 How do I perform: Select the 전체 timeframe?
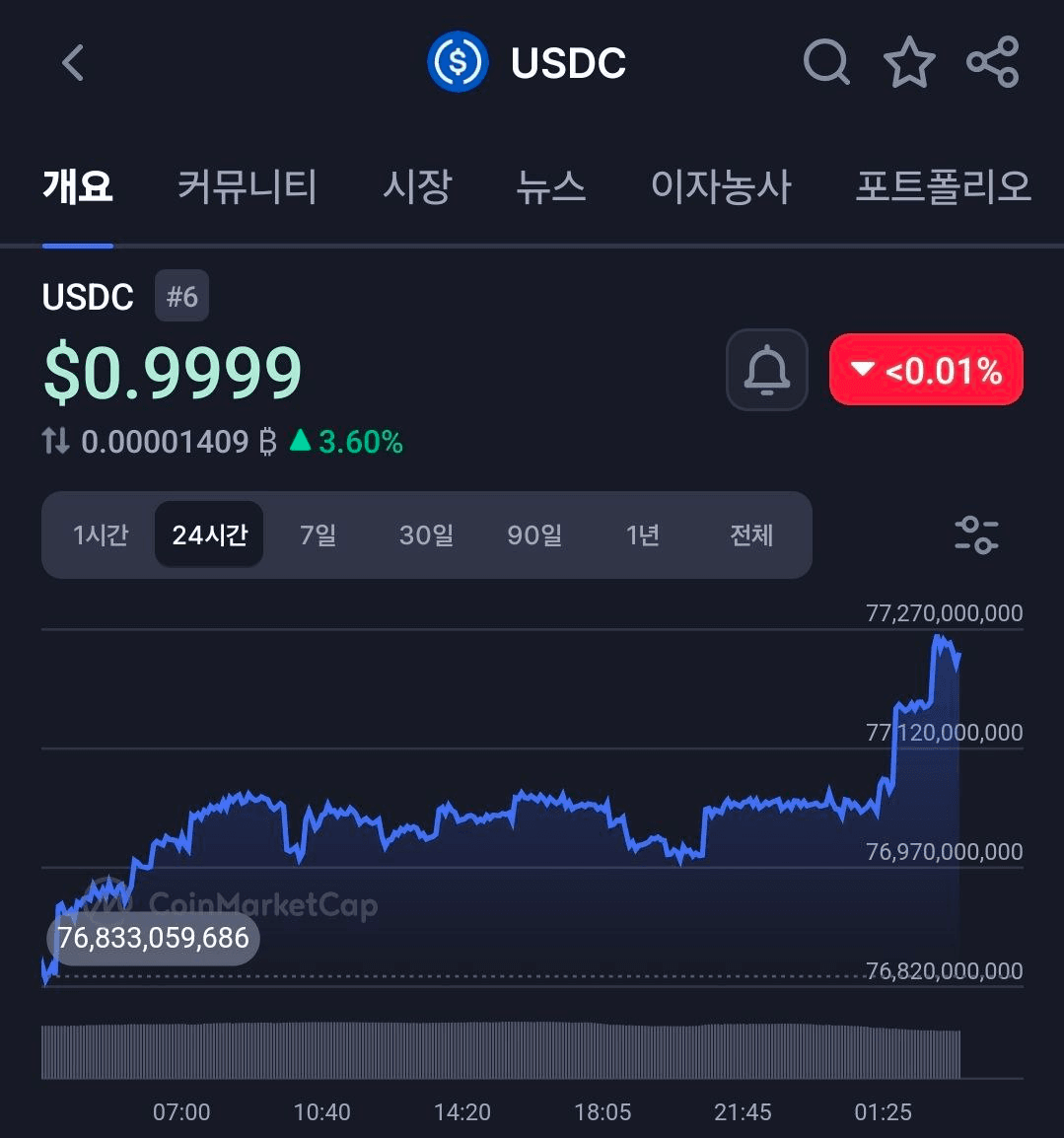tap(751, 534)
